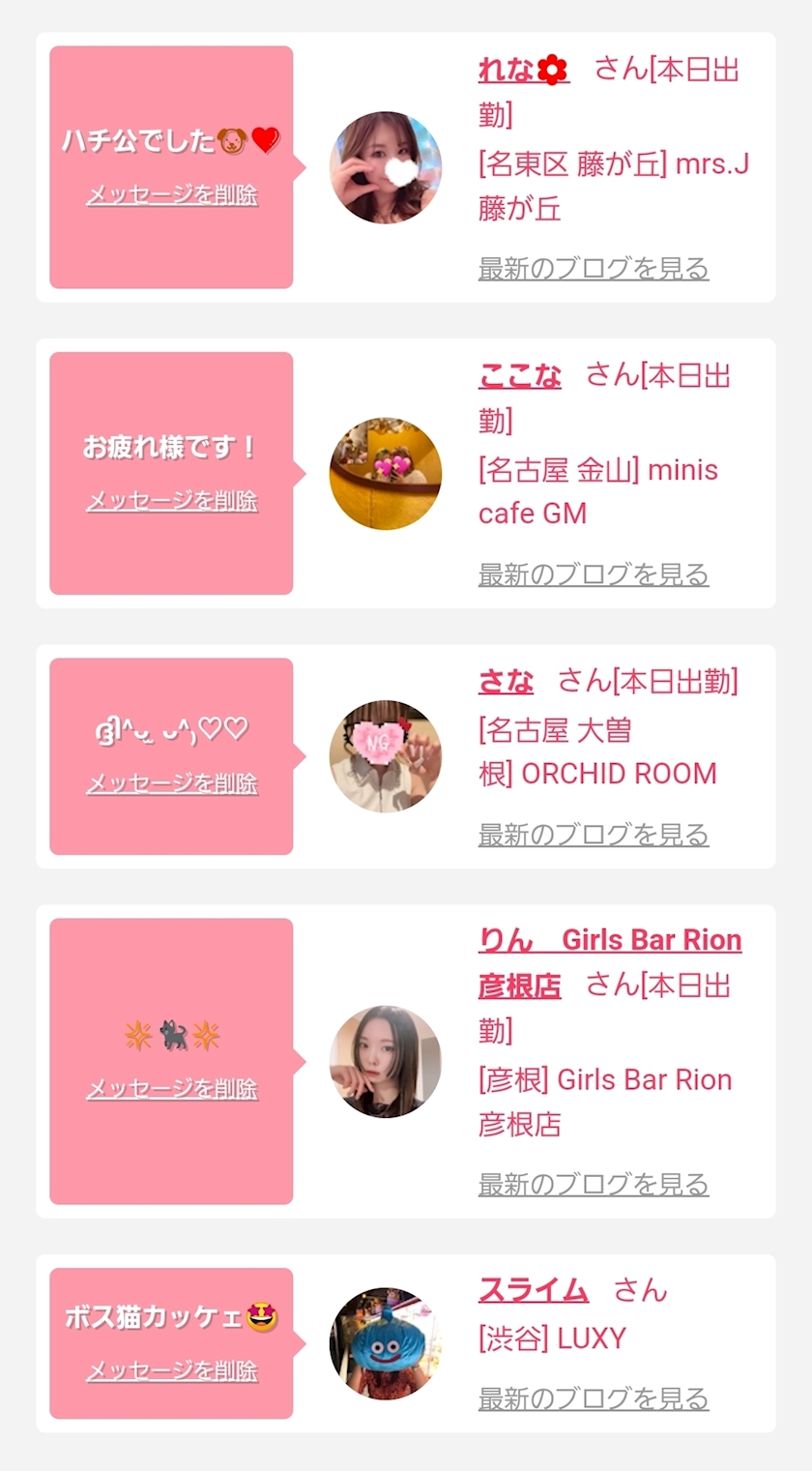Open れな's profile name link
Viewport: 812px width, 1471px height.
(x=523, y=70)
